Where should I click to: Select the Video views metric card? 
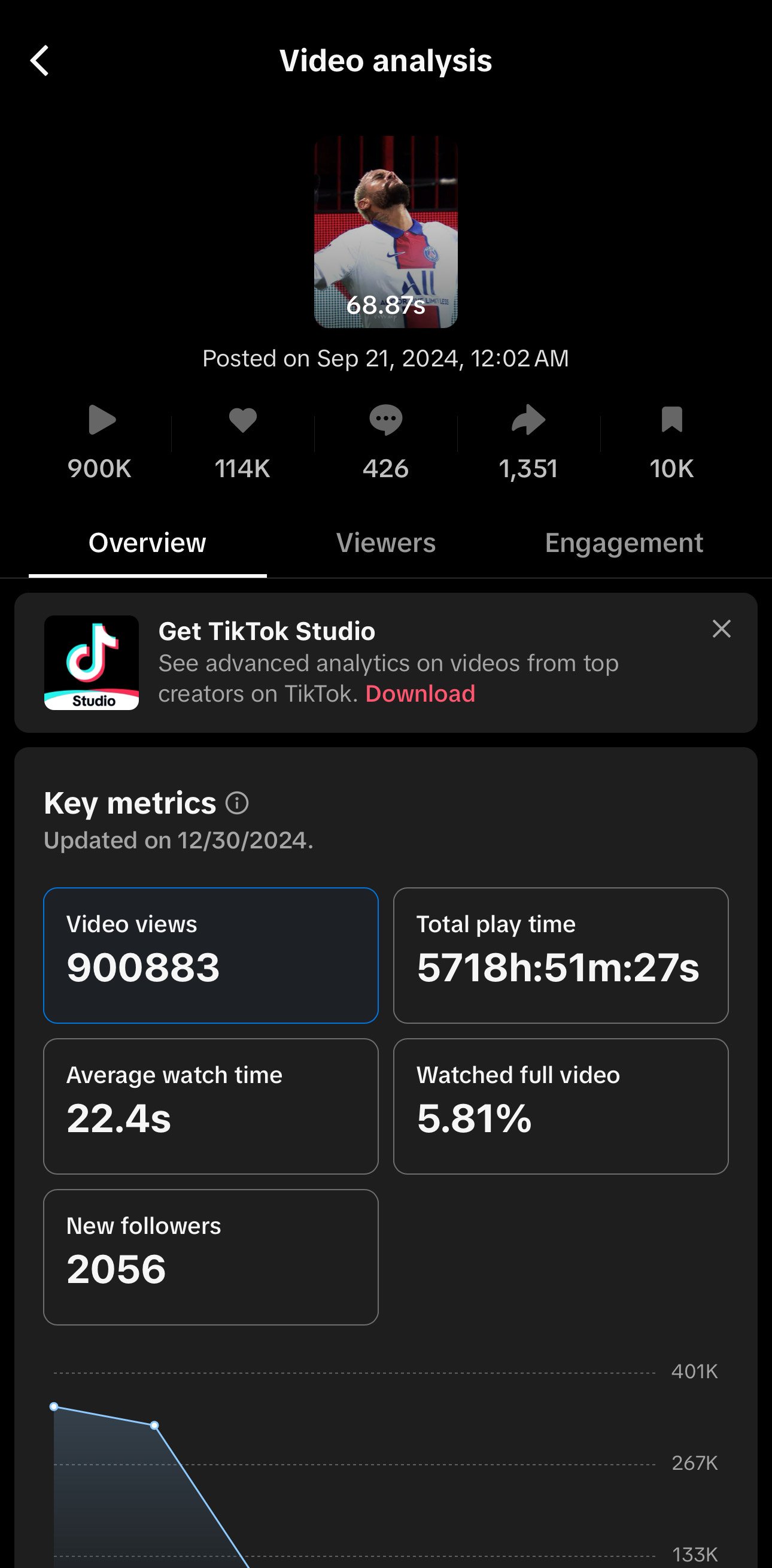click(x=211, y=955)
